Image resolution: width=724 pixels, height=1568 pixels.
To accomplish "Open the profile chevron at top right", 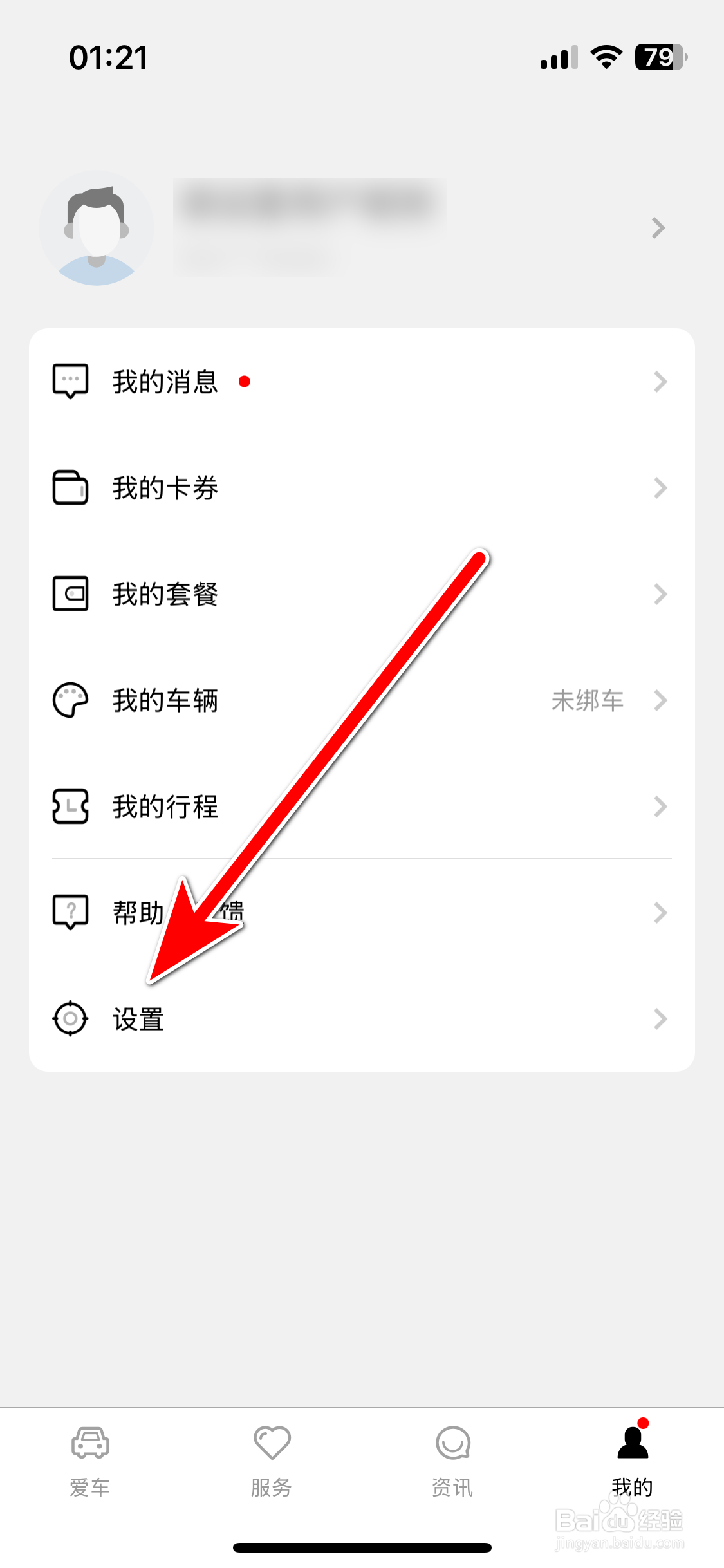I will click(x=656, y=229).
